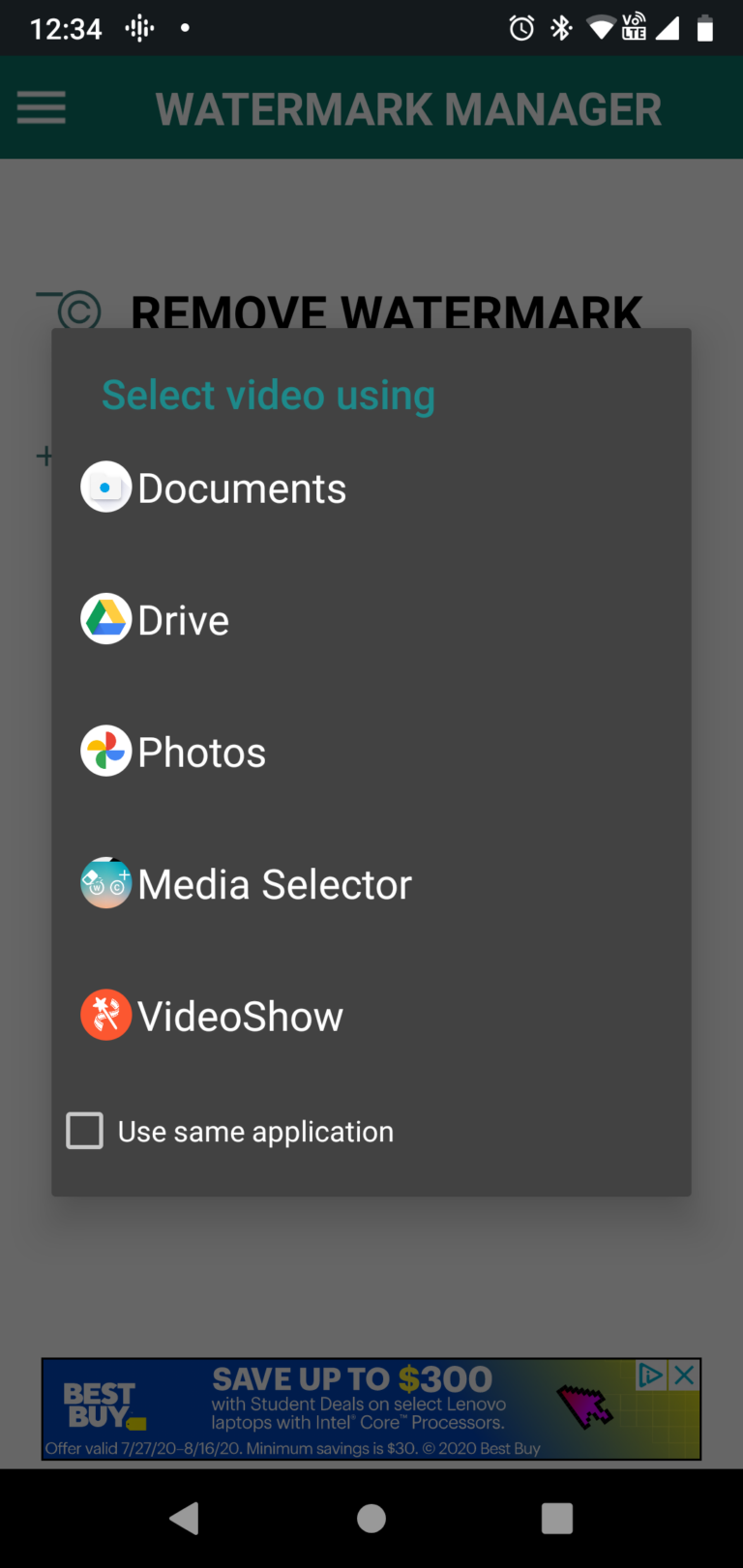
Task: Open recent apps with the square button
Action: point(557,1519)
